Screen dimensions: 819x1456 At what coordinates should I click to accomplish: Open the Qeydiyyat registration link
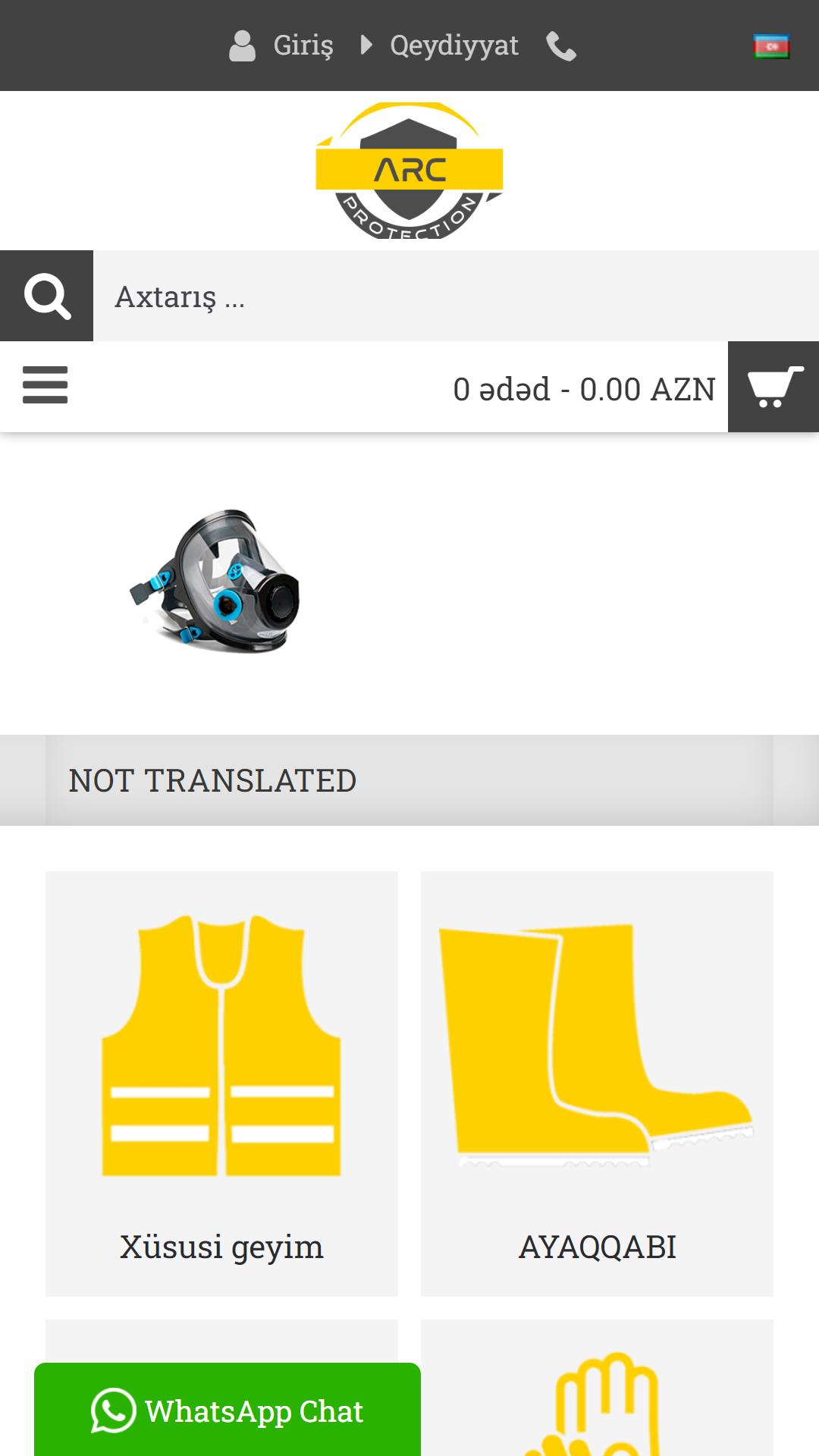click(454, 45)
